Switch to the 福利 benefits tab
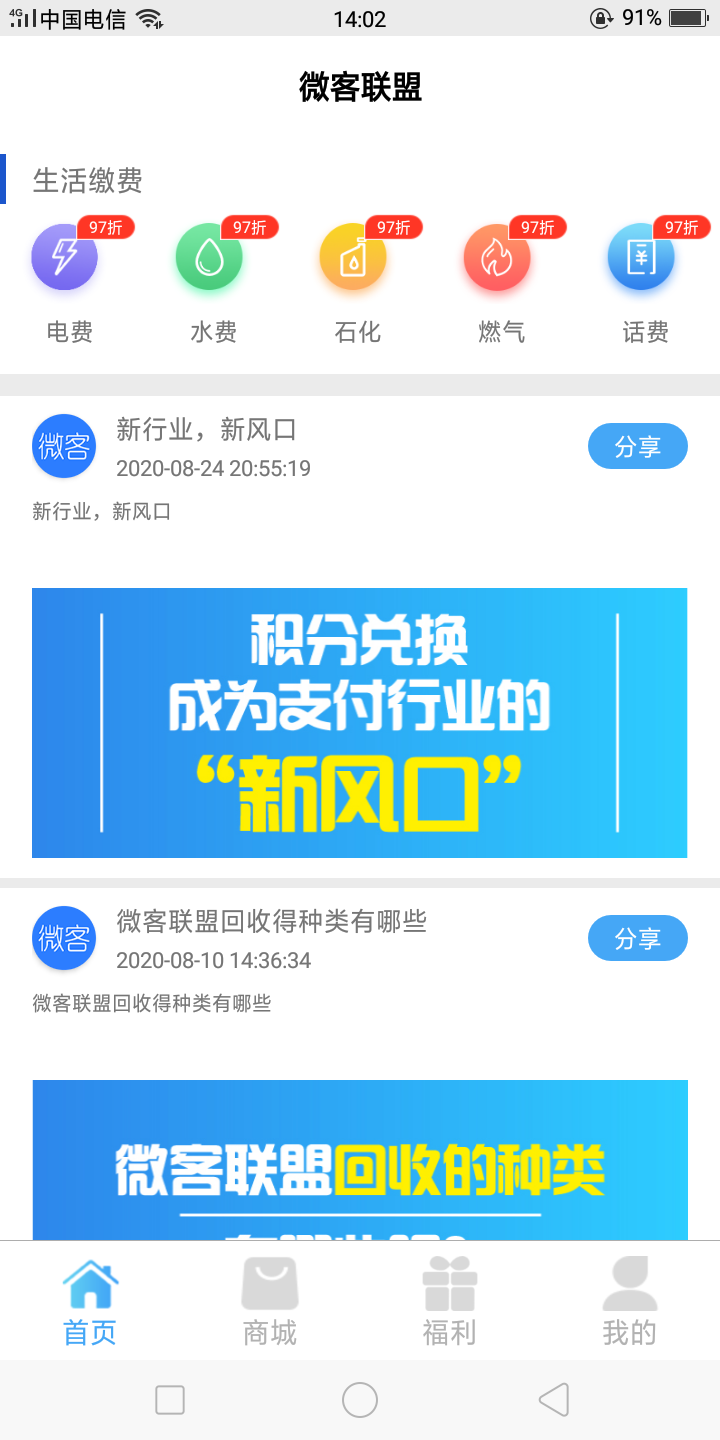Image resolution: width=720 pixels, height=1440 pixels. click(450, 1302)
